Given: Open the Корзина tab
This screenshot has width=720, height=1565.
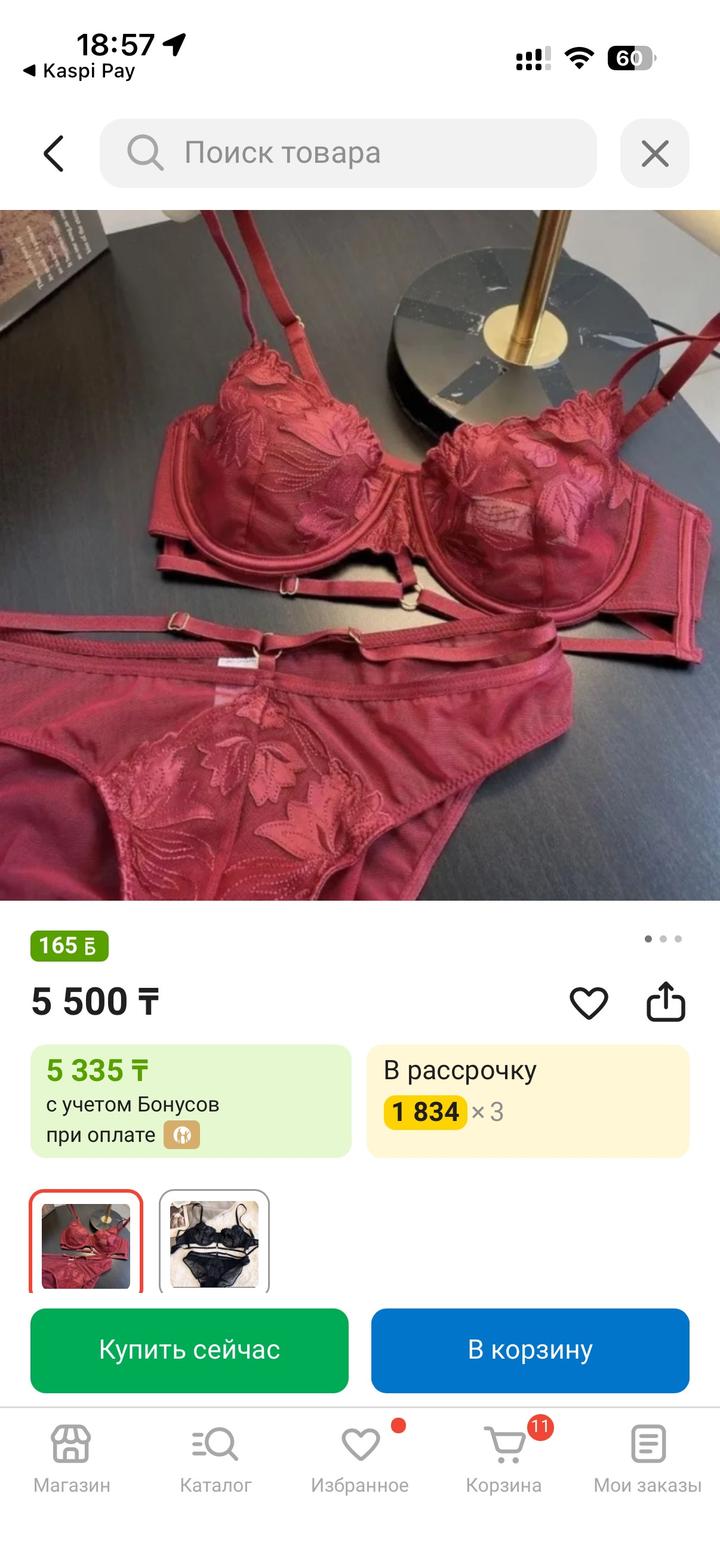Looking at the screenshot, I should [504, 1459].
